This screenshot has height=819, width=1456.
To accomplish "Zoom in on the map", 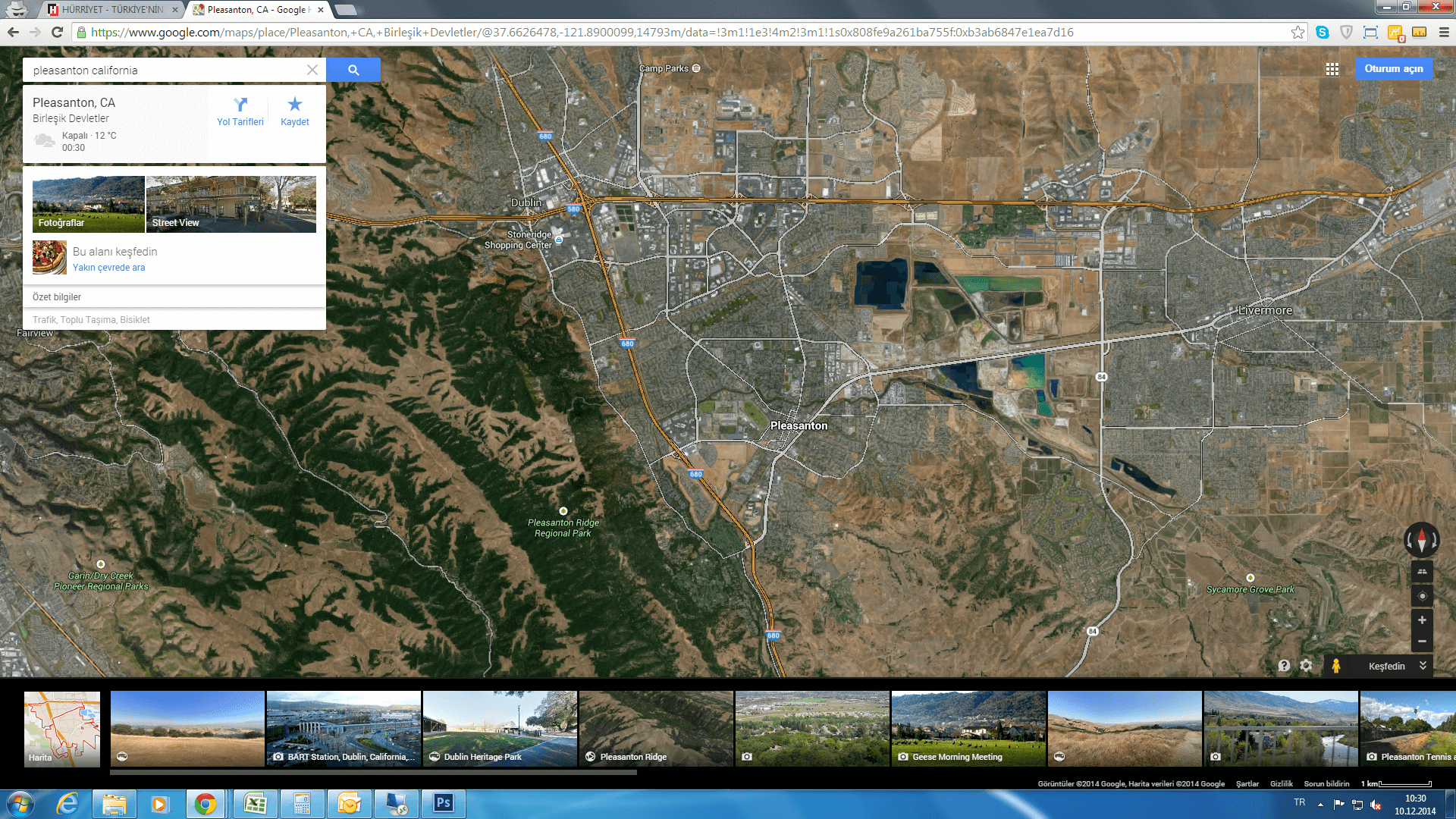I will [x=1422, y=620].
